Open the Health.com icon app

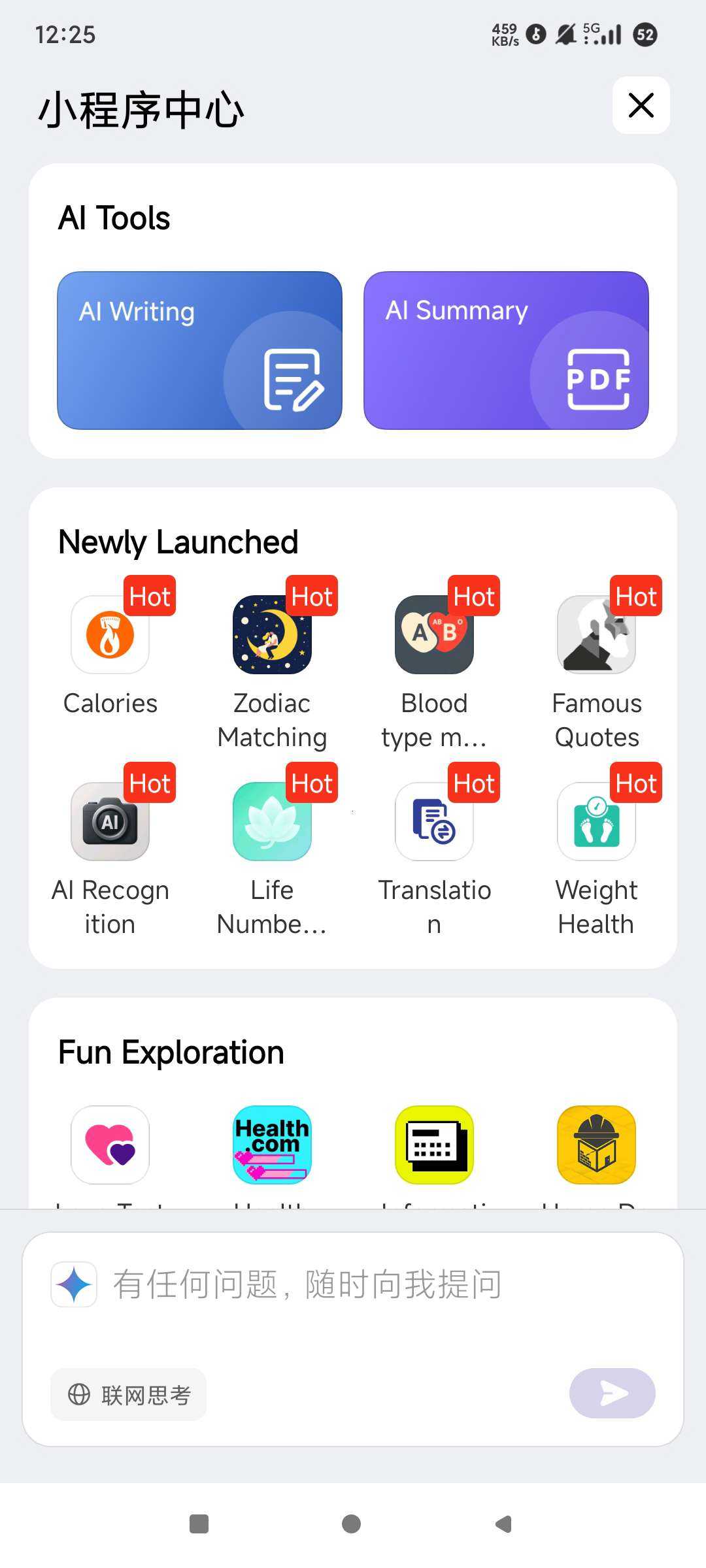(272, 1145)
